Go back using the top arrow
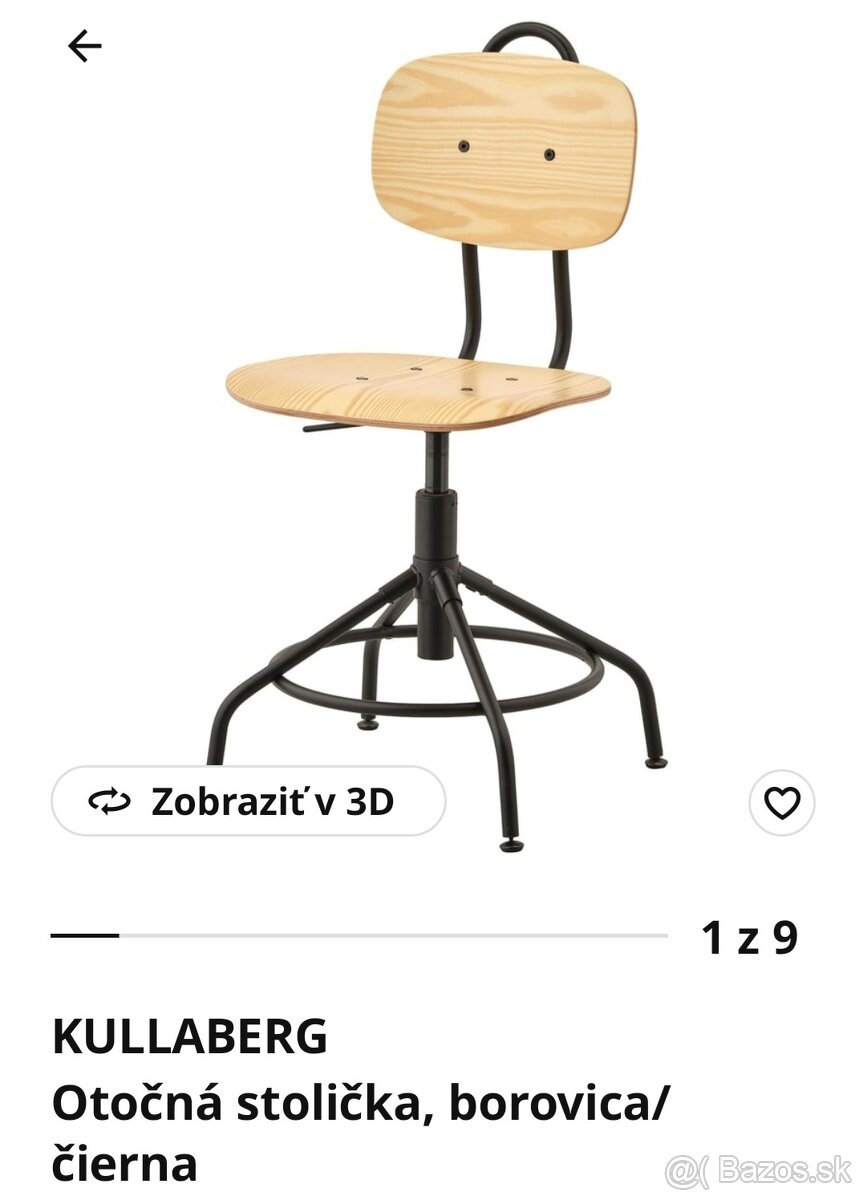This screenshot has width=863, height=1200. [x=84, y=46]
